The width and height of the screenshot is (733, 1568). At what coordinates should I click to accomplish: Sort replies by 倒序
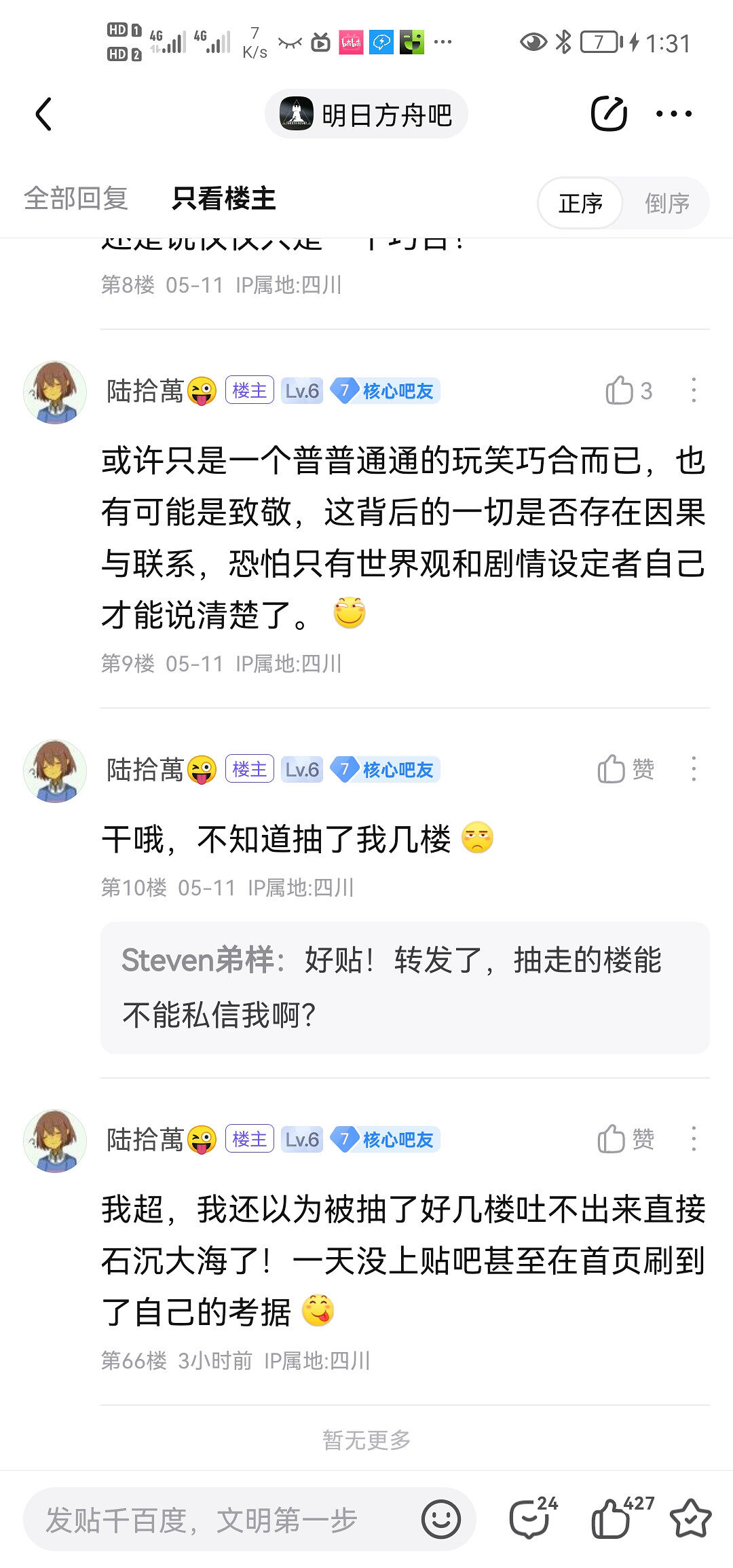(666, 203)
